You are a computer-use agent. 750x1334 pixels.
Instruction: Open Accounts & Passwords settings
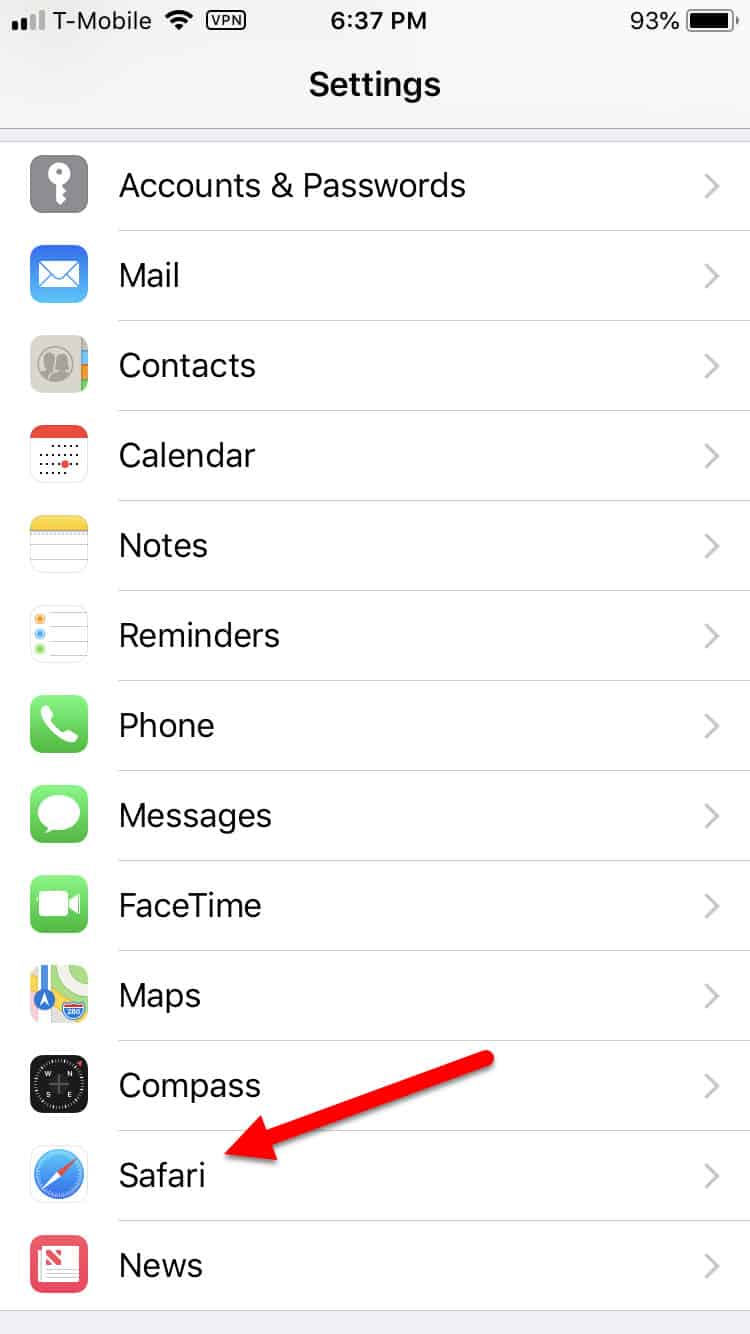375,186
